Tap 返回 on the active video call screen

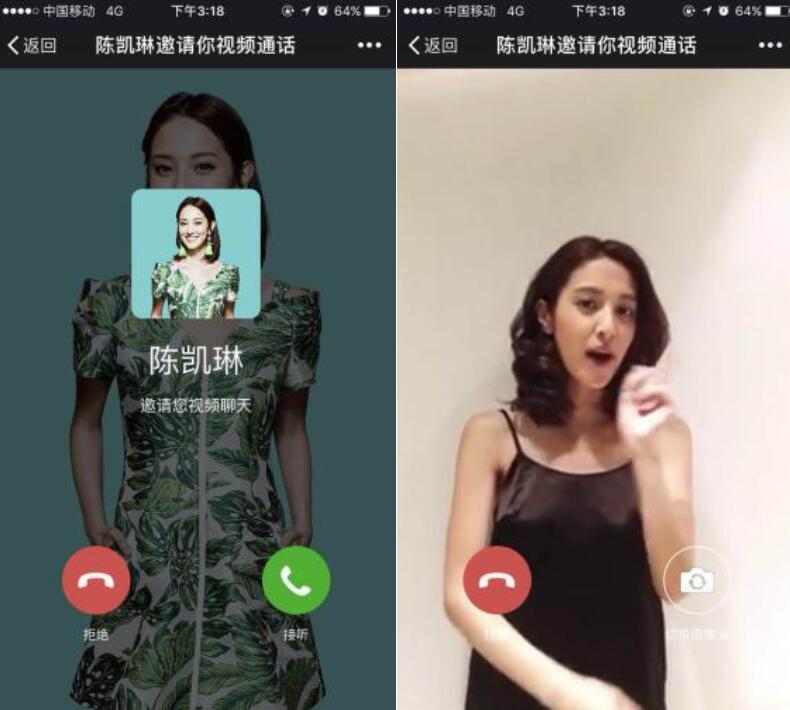(x=433, y=45)
